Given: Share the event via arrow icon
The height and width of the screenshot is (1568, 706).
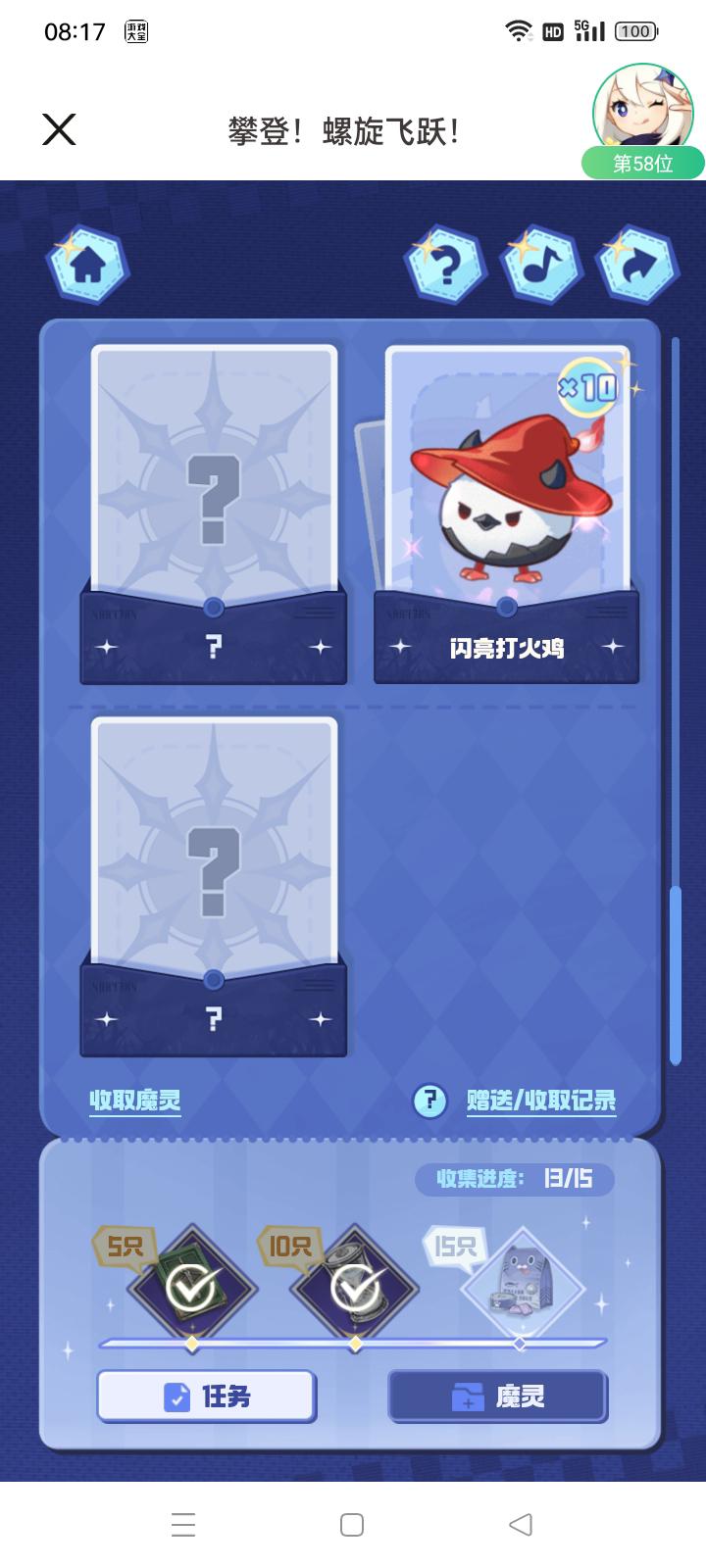Looking at the screenshot, I should (638, 265).
